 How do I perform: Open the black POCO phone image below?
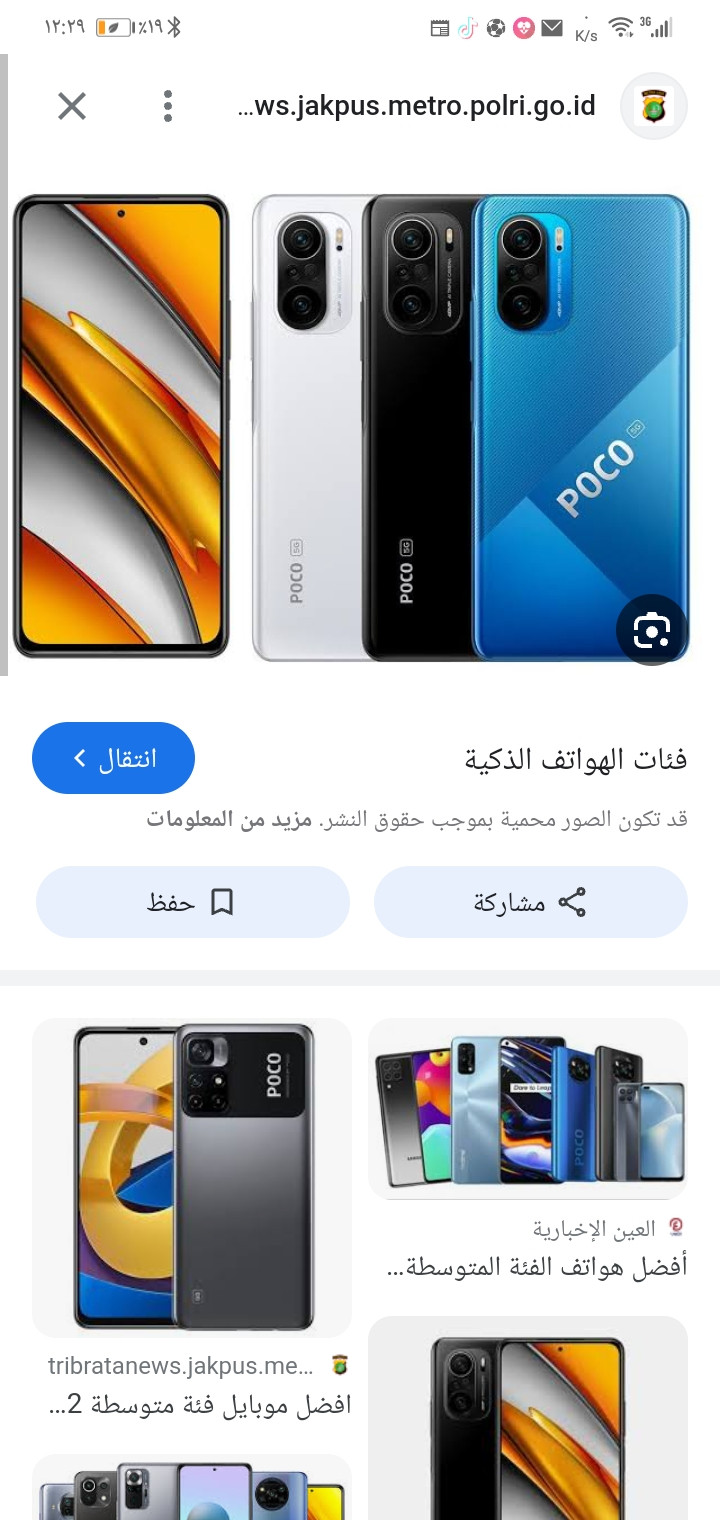tap(528, 1420)
